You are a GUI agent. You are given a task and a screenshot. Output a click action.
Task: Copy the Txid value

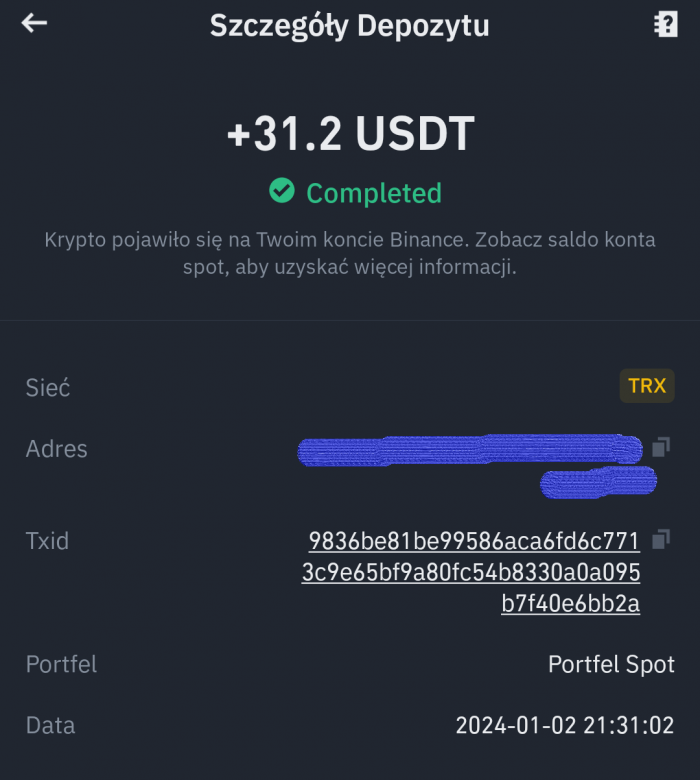tap(661, 540)
